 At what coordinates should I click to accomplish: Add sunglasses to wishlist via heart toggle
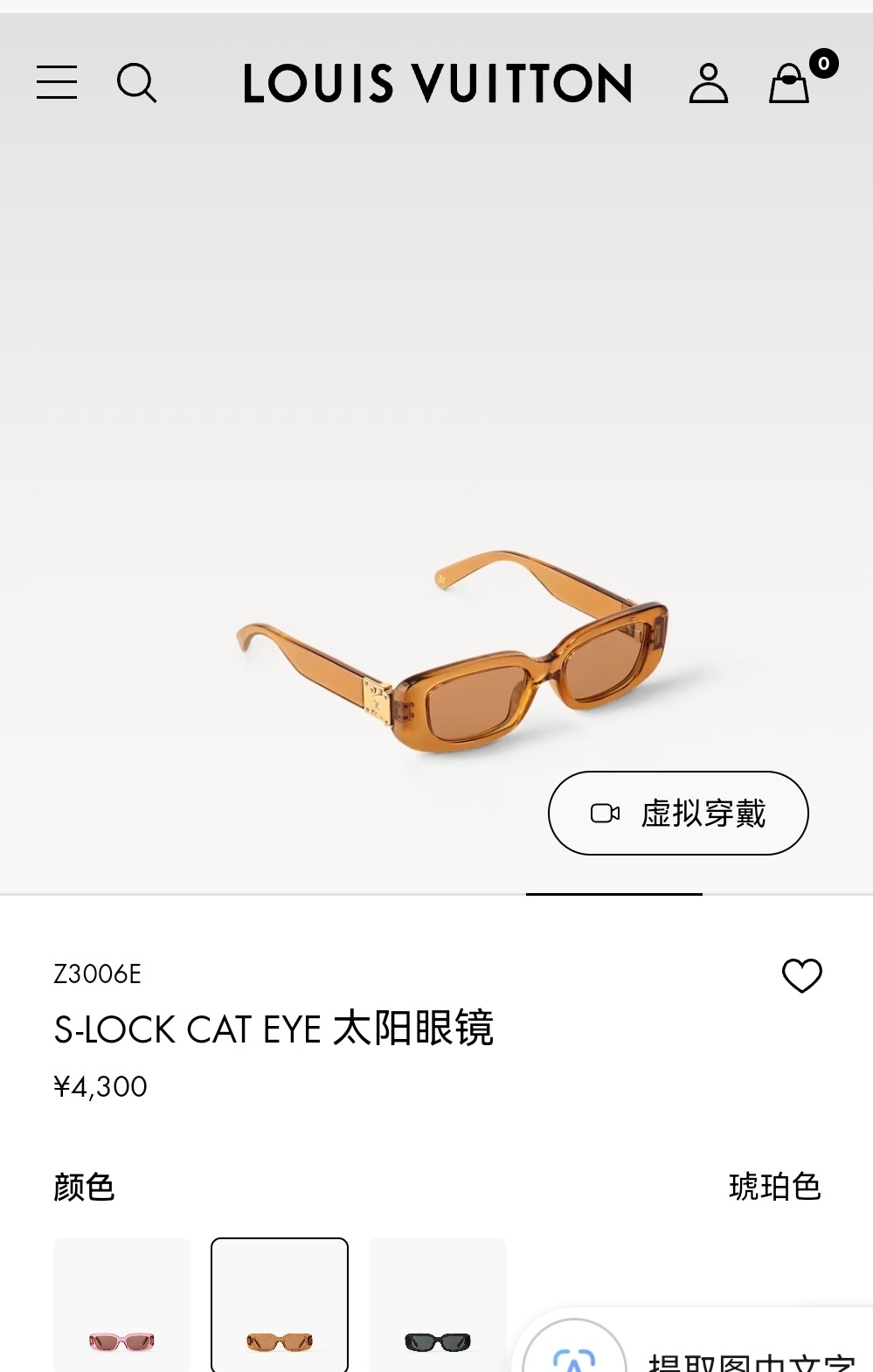coord(803,976)
